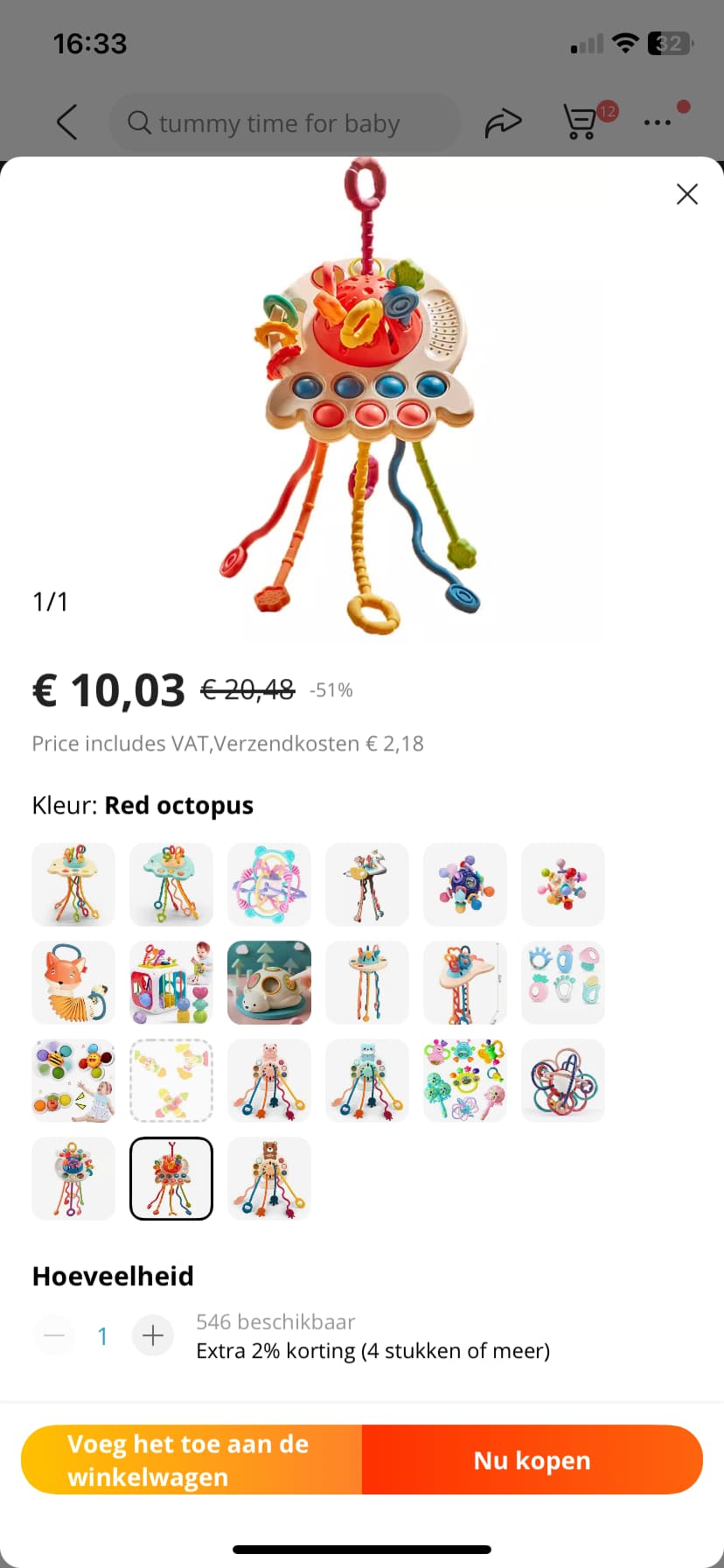Image resolution: width=724 pixels, height=1568 pixels.
Task: Select the teether set with feet variant
Action: [563, 983]
